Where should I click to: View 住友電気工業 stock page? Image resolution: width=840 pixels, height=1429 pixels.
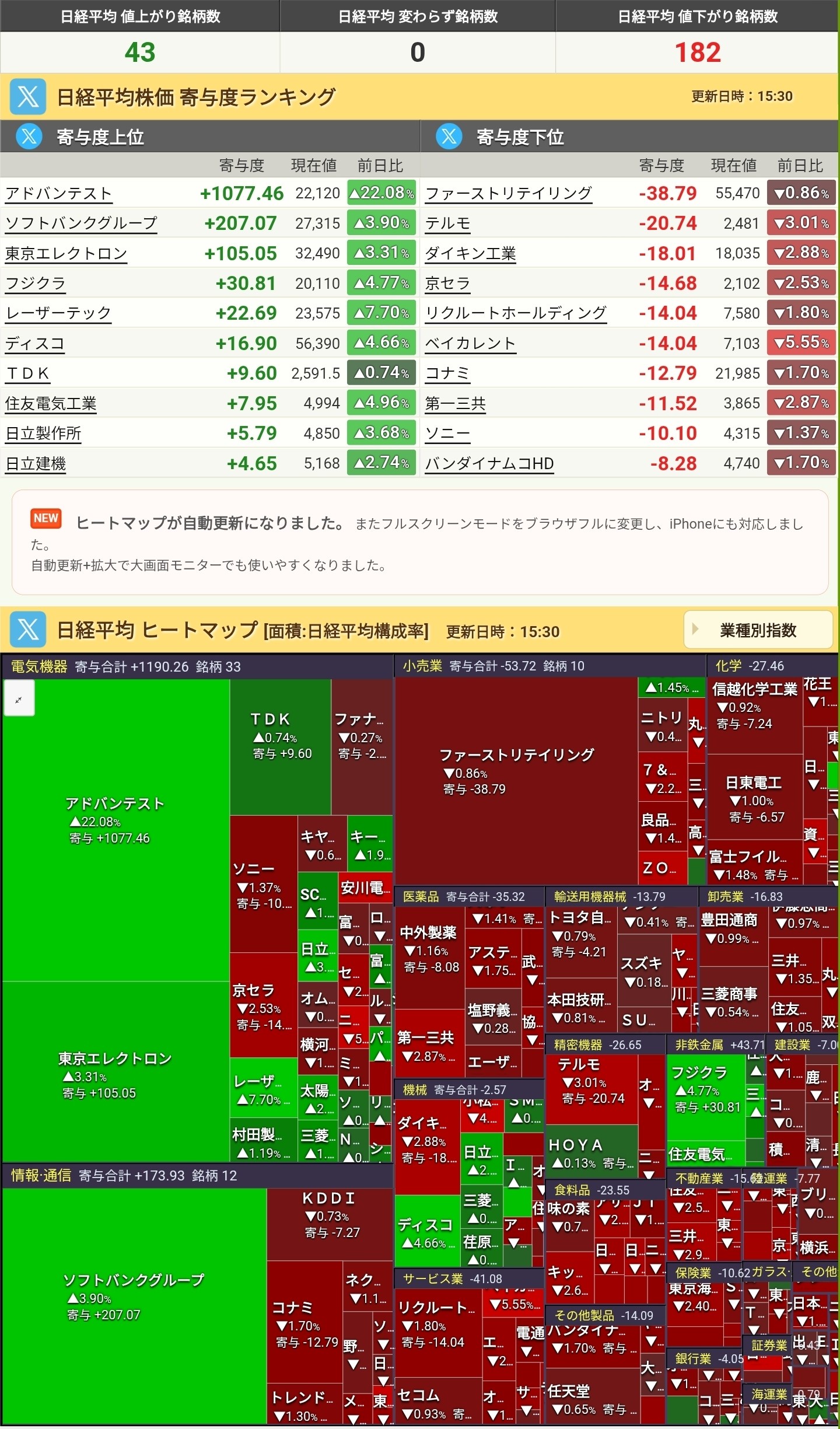tap(51, 404)
